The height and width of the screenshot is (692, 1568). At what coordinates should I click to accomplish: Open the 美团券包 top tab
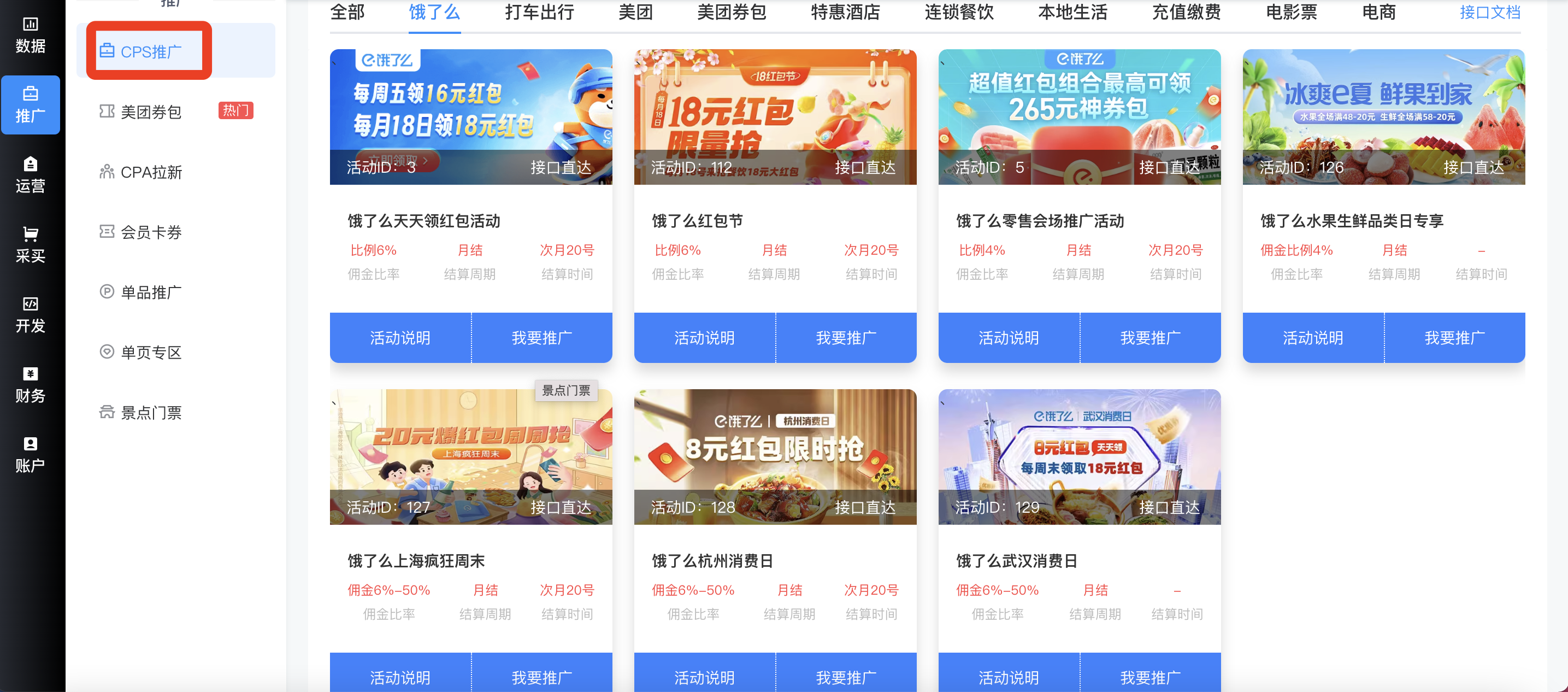click(x=731, y=12)
